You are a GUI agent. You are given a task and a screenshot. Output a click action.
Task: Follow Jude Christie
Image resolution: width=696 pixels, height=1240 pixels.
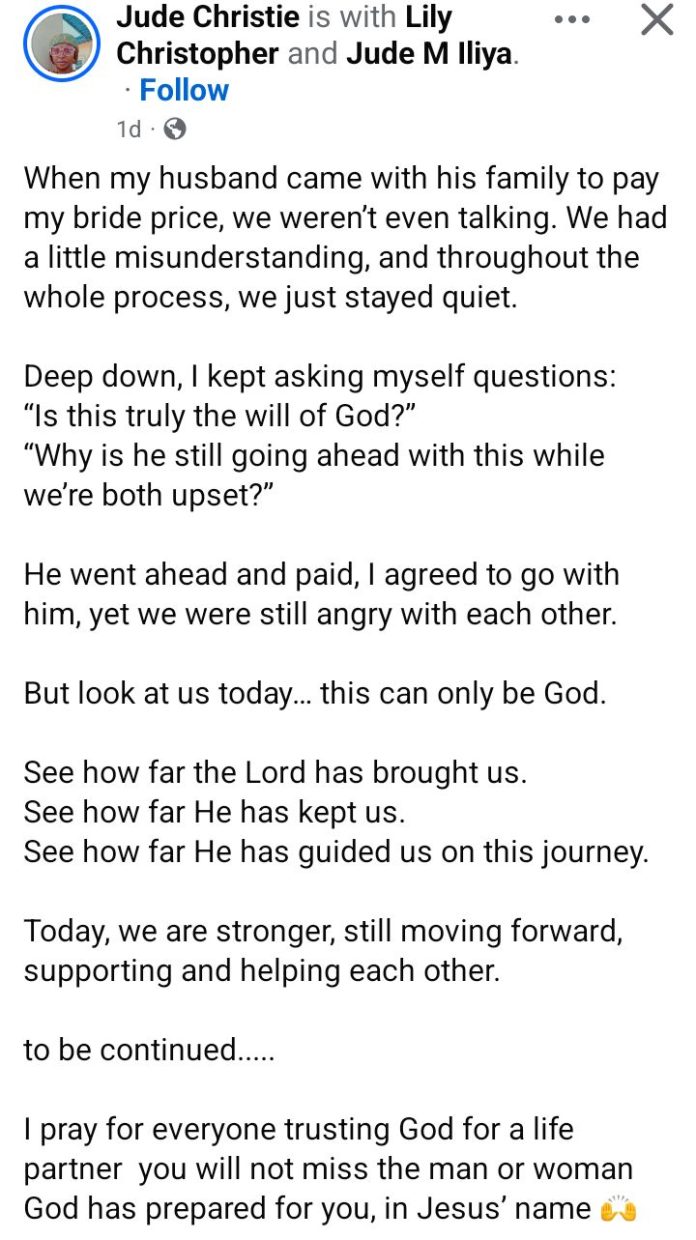(184, 91)
